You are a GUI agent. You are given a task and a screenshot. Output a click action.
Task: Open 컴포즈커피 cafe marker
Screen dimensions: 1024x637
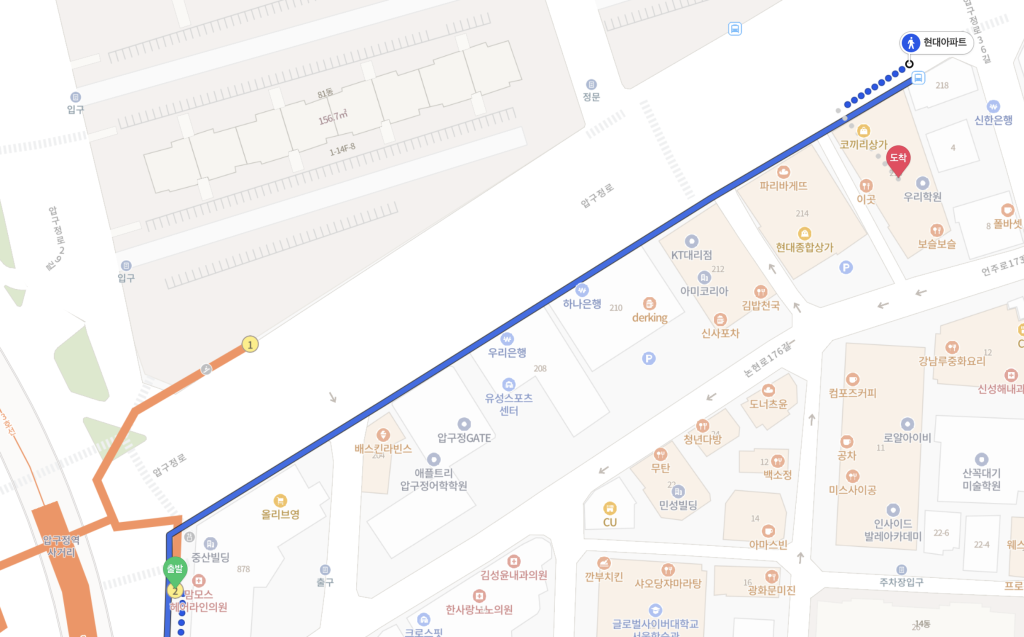click(x=852, y=379)
